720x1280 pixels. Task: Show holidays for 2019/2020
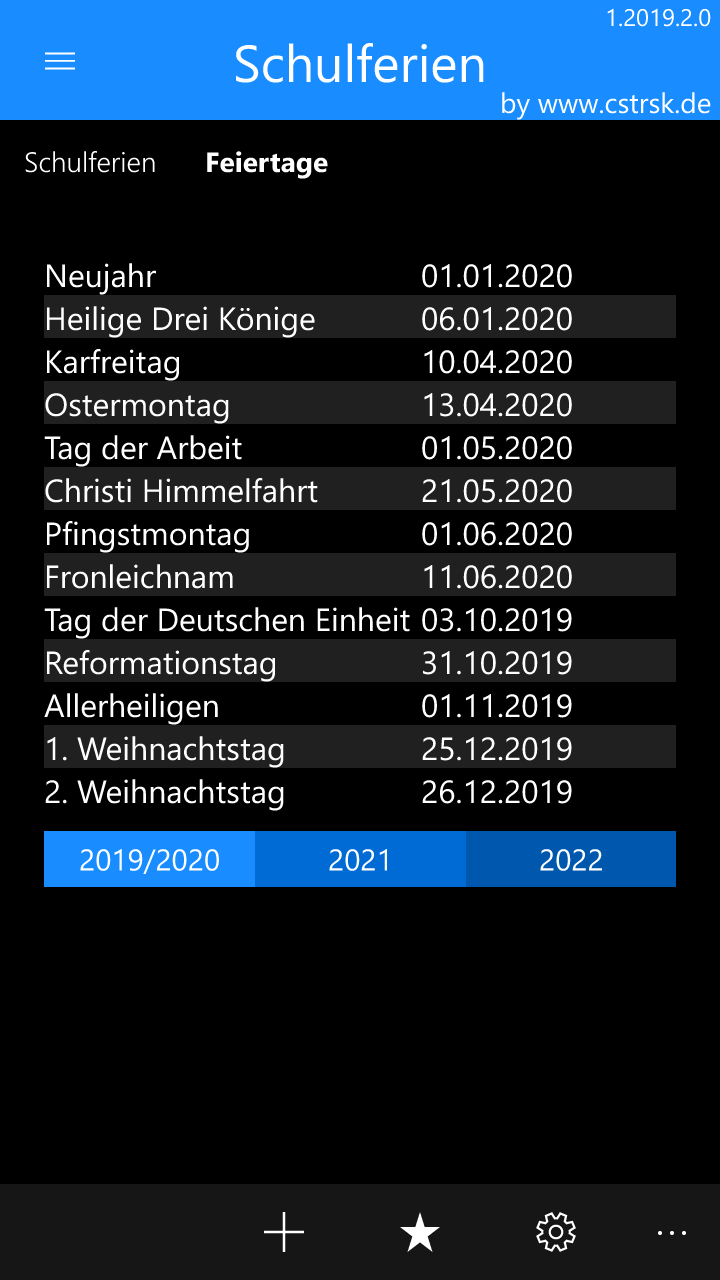[150, 860]
